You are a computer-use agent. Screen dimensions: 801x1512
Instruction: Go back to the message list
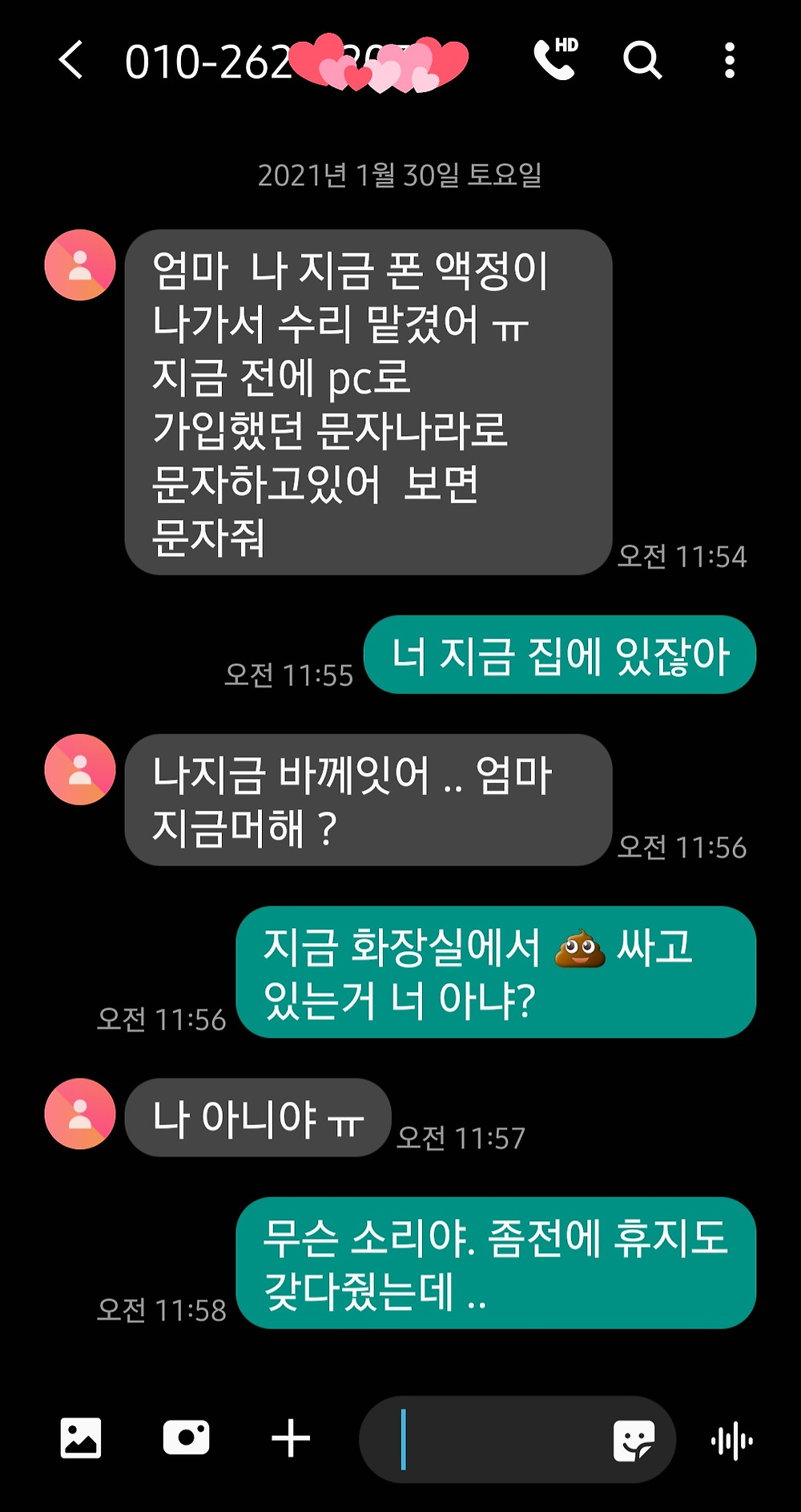click(x=70, y=60)
